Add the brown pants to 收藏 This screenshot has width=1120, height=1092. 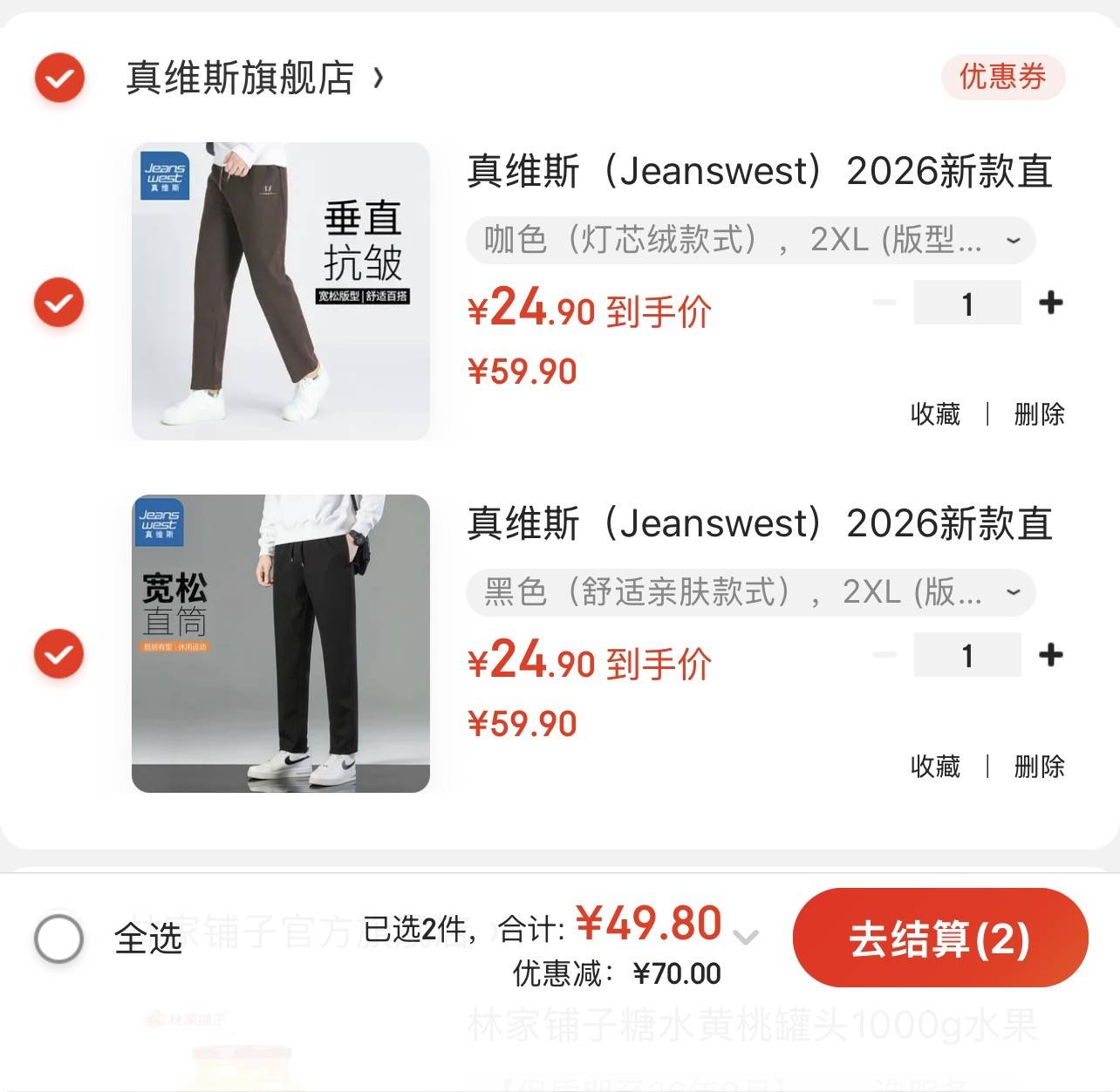(935, 413)
